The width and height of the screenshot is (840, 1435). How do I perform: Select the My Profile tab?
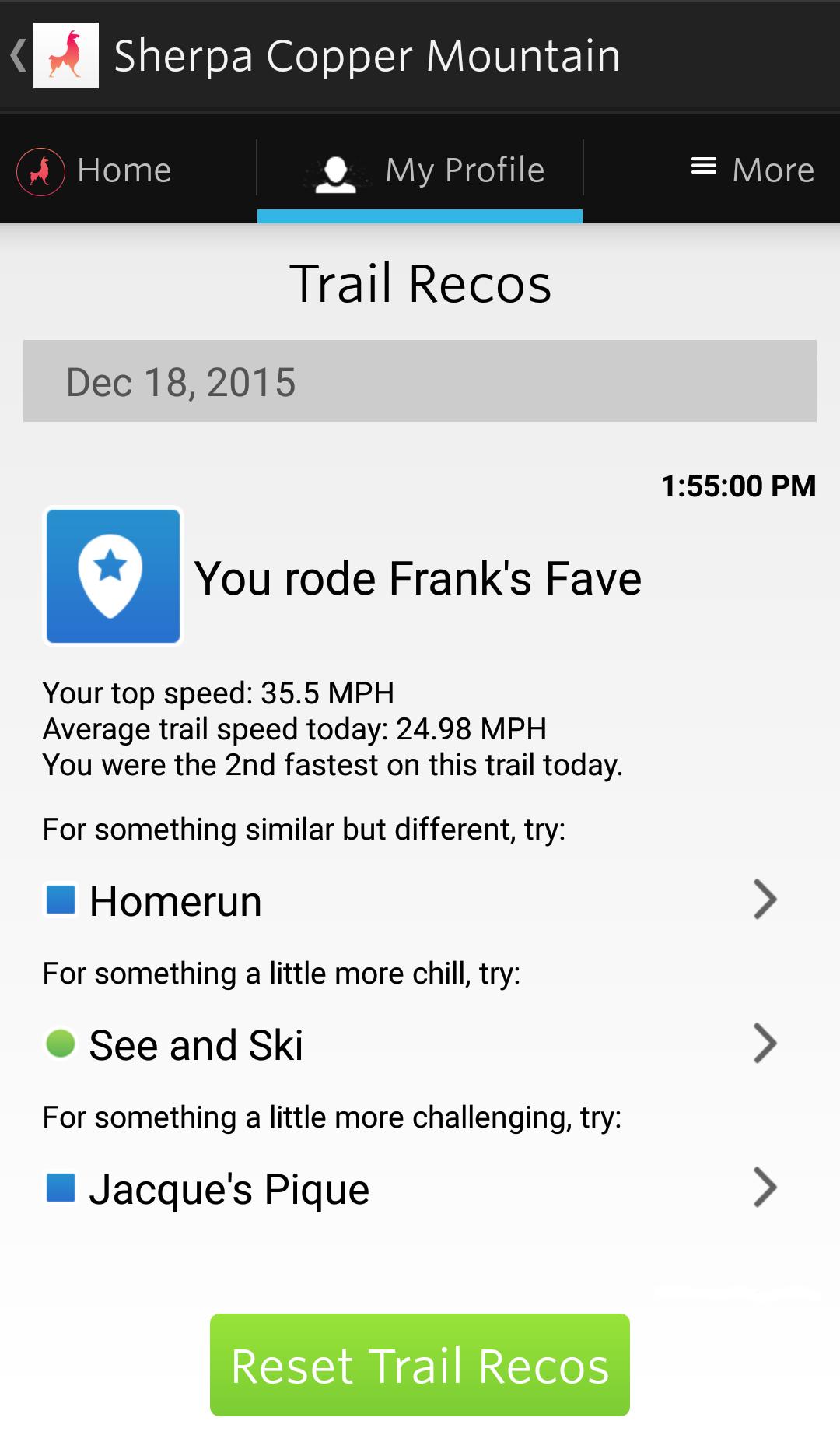point(420,170)
